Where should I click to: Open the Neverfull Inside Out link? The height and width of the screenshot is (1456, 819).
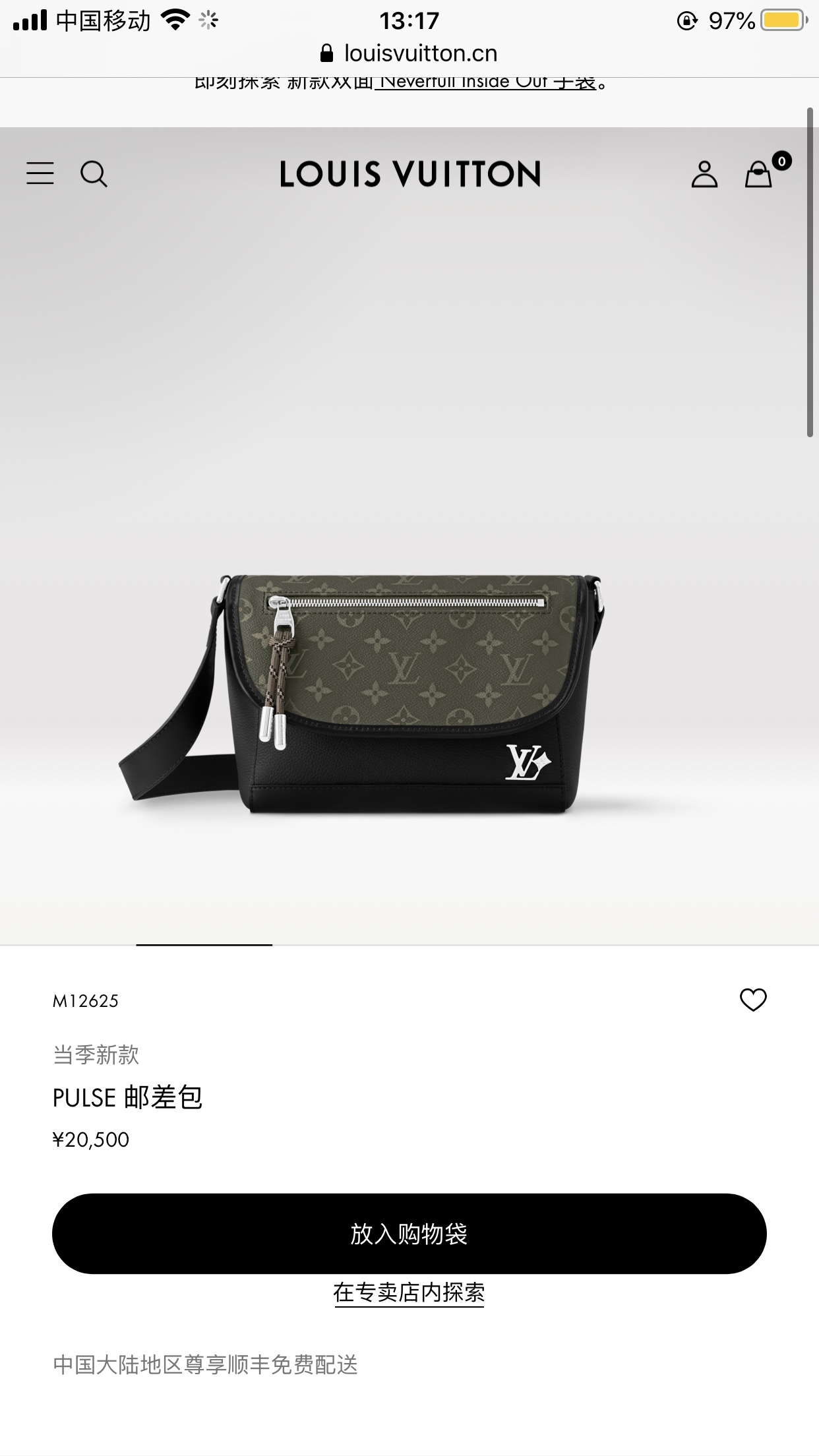click(485, 83)
